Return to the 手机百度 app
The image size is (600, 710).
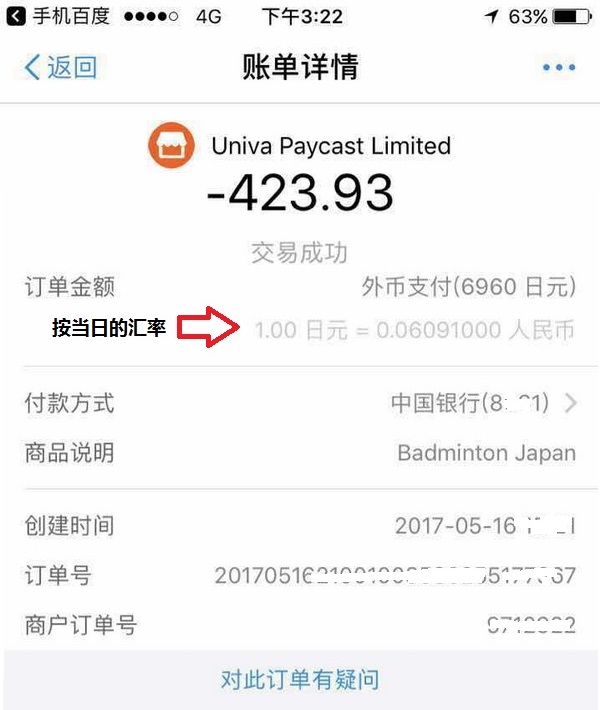[58, 17]
